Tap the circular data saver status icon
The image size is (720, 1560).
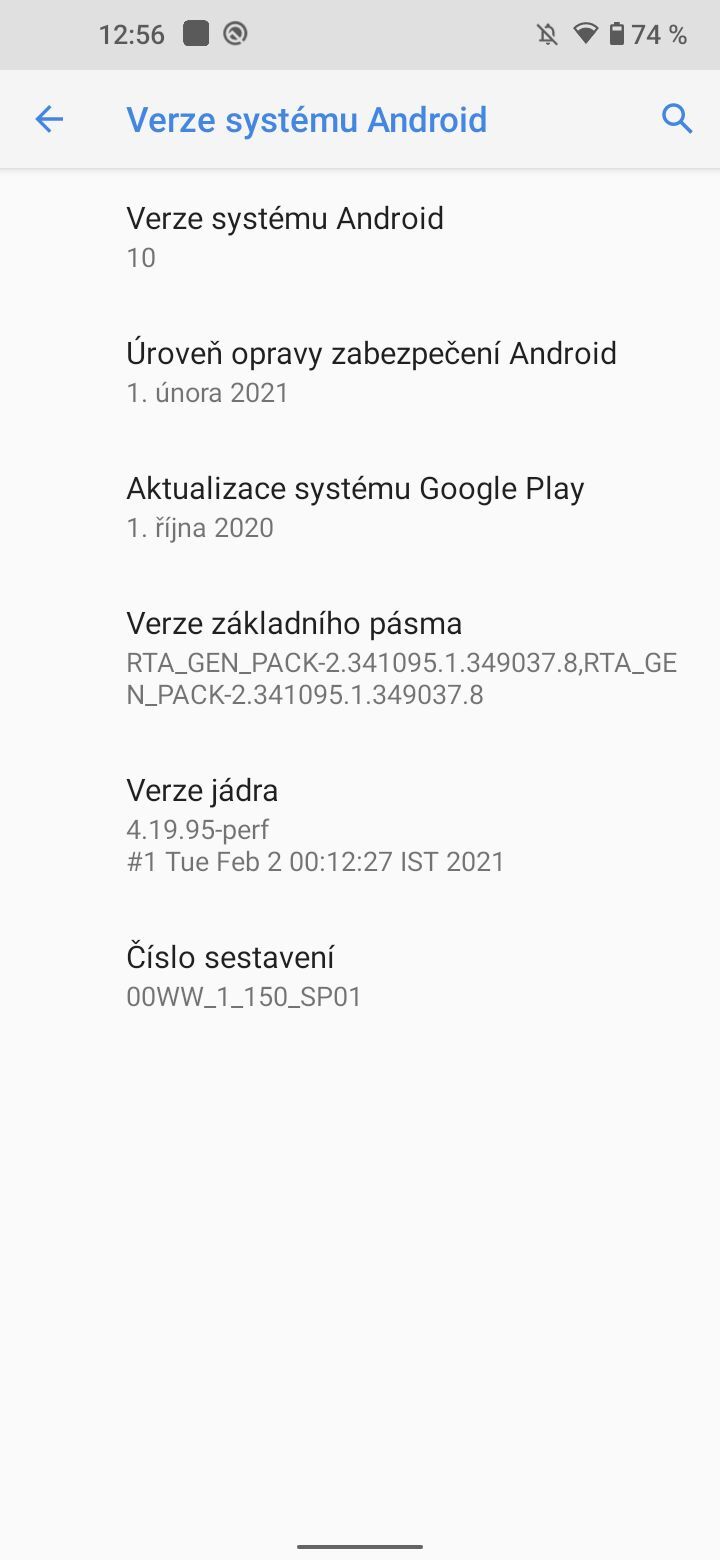coord(235,33)
